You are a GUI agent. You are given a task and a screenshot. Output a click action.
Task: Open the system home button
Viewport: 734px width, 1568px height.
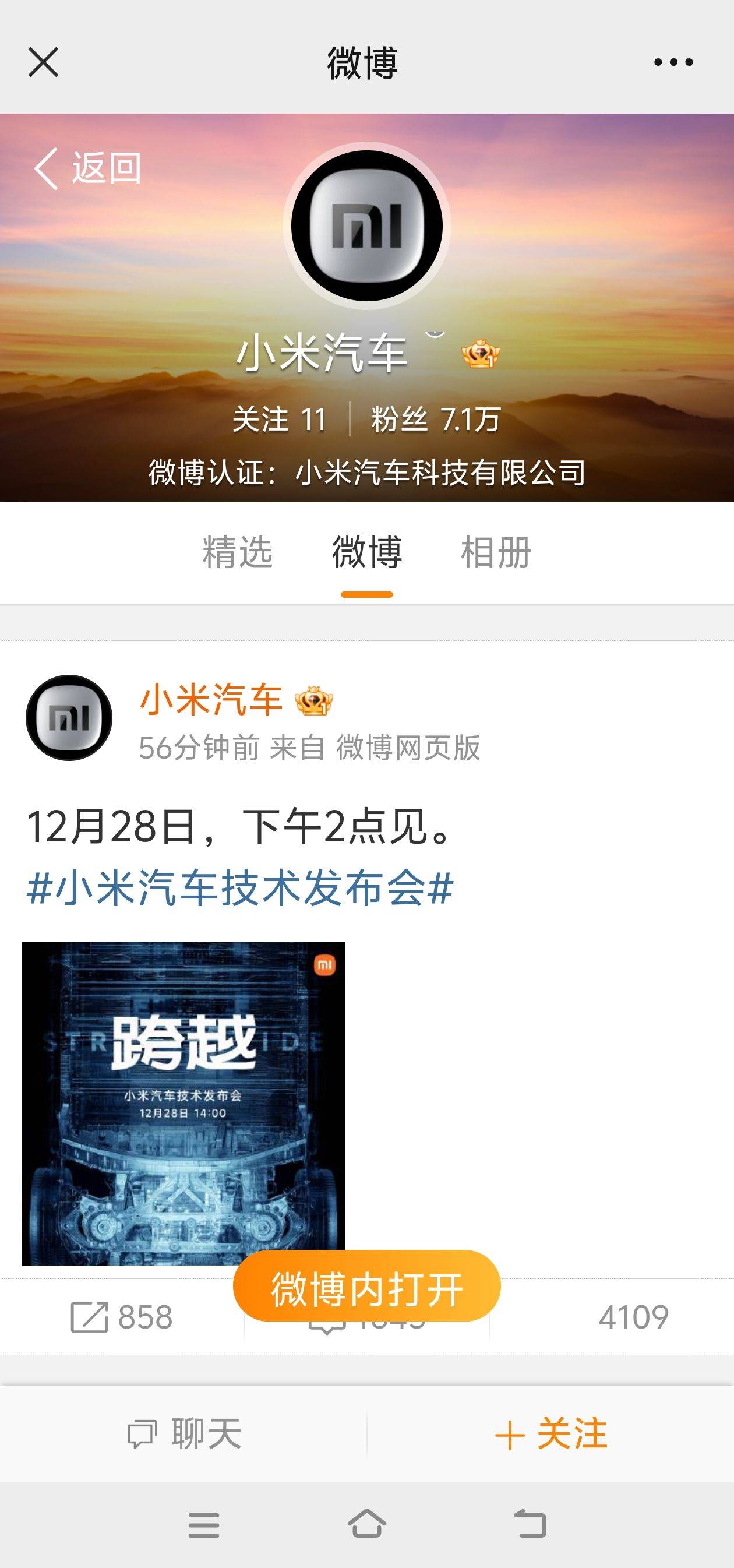366,1524
